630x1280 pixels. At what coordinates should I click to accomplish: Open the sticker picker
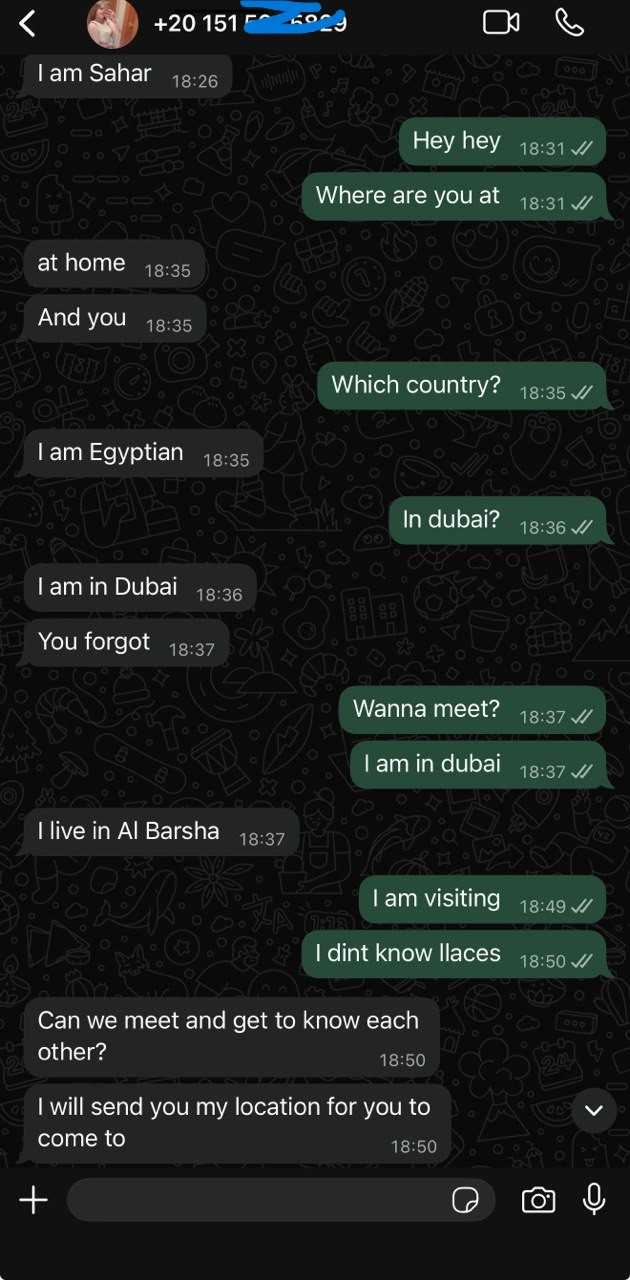465,1200
